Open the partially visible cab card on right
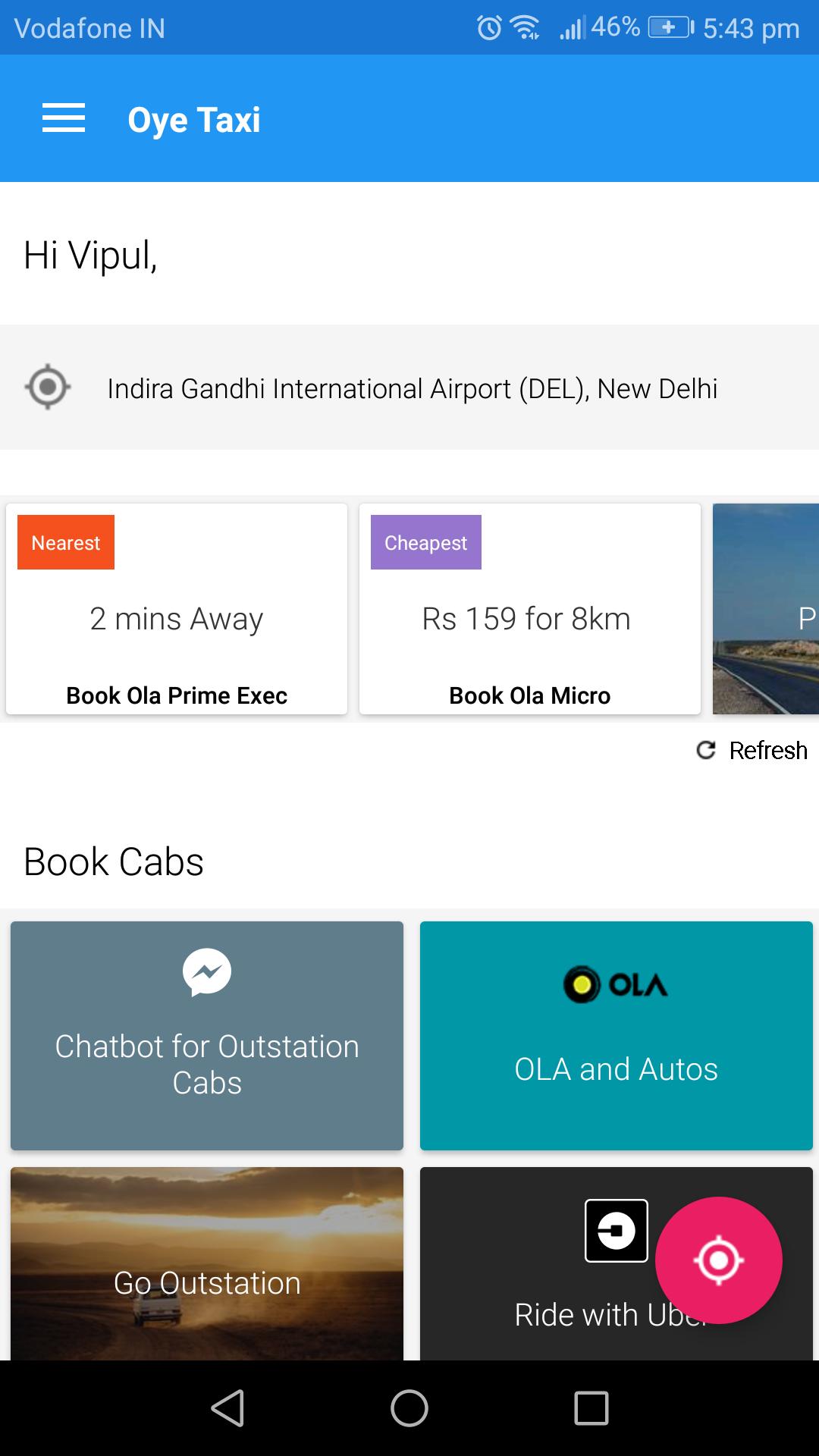The height and width of the screenshot is (1456, 819). pyautogui.click(x=765, y=607)
